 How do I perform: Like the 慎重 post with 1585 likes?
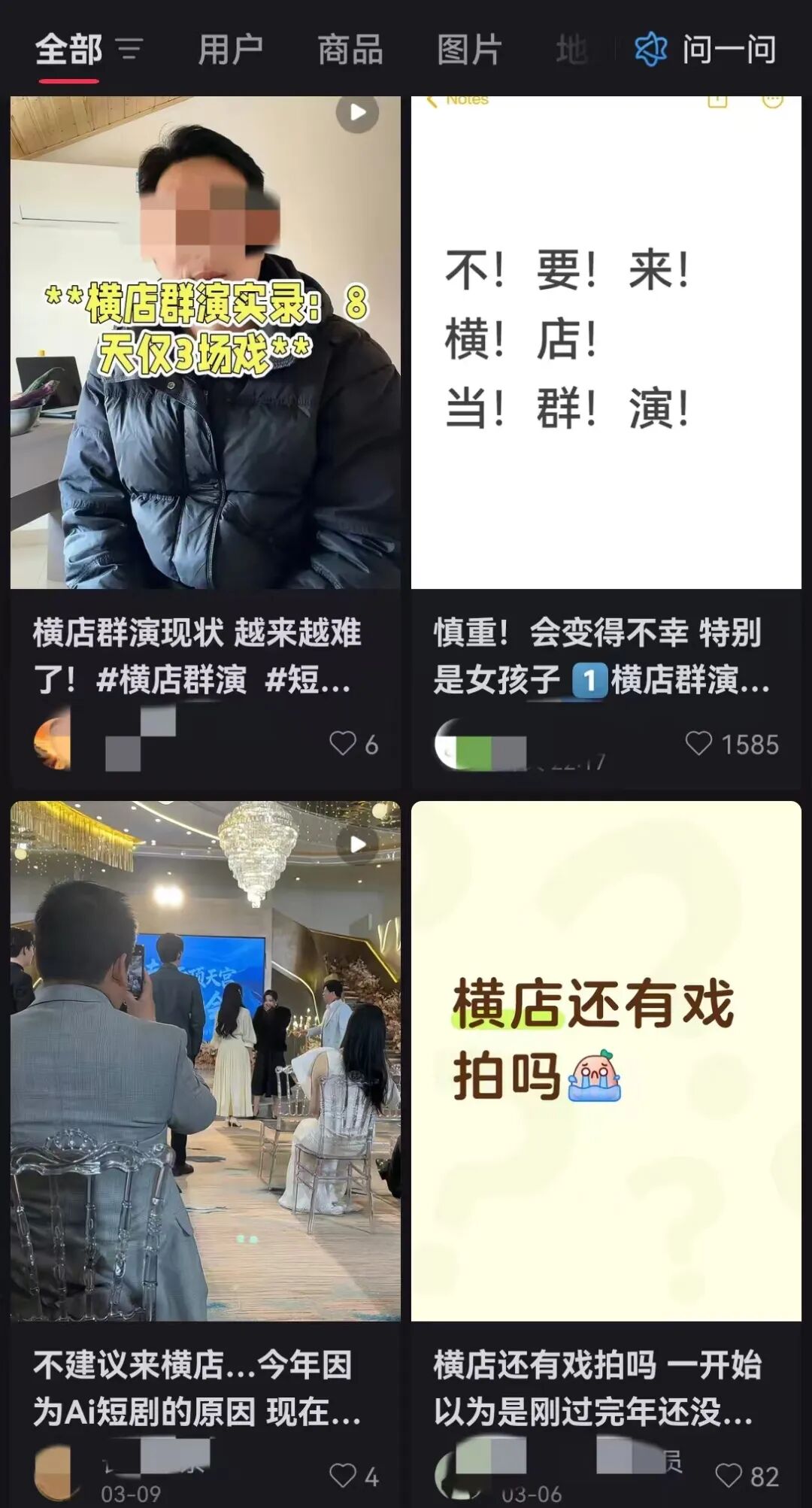(x=698, y=743)
